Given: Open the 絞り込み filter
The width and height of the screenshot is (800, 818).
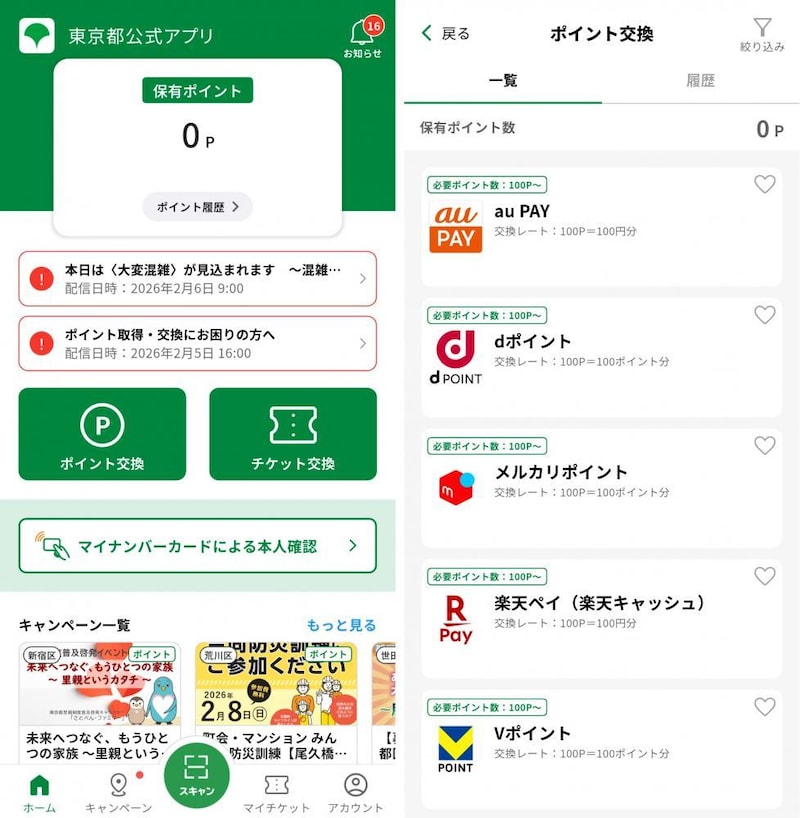Looking at the screenshot, I should coord(762,34).
